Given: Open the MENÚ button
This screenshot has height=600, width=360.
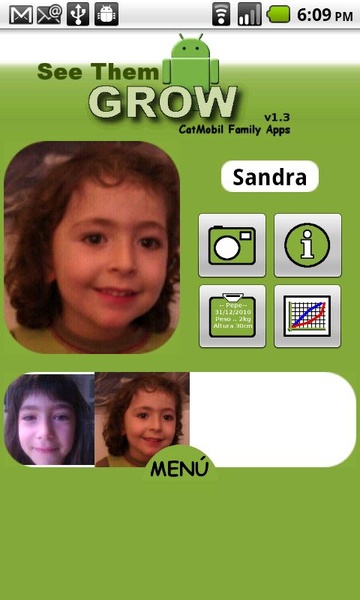Looking at the screenshot, I should (180, 466).
